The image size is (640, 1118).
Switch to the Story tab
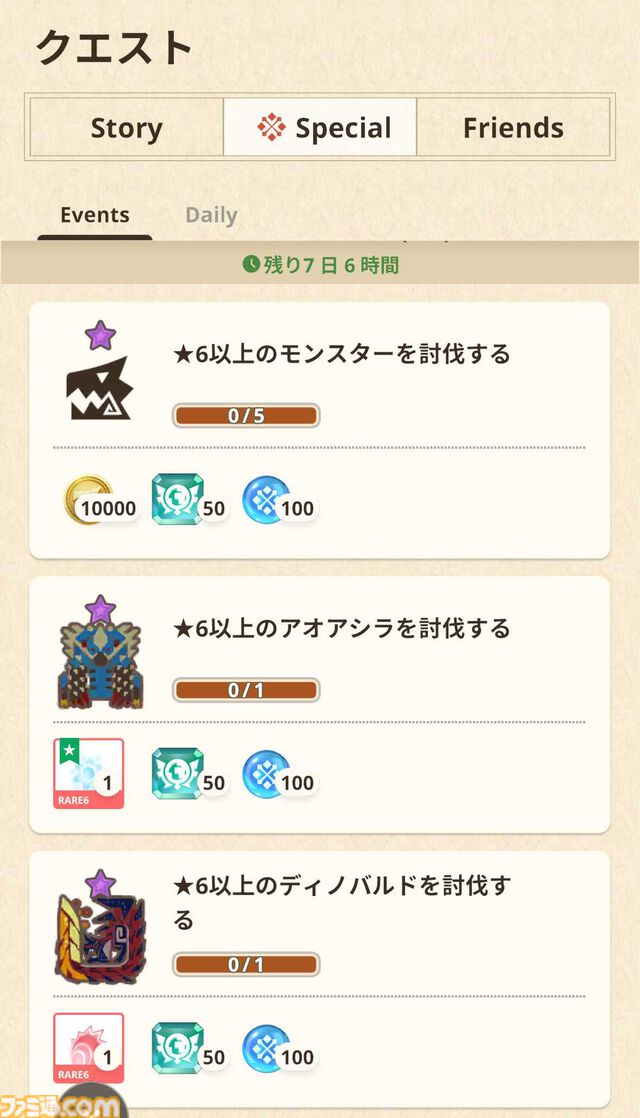click(x=127, y=128)
